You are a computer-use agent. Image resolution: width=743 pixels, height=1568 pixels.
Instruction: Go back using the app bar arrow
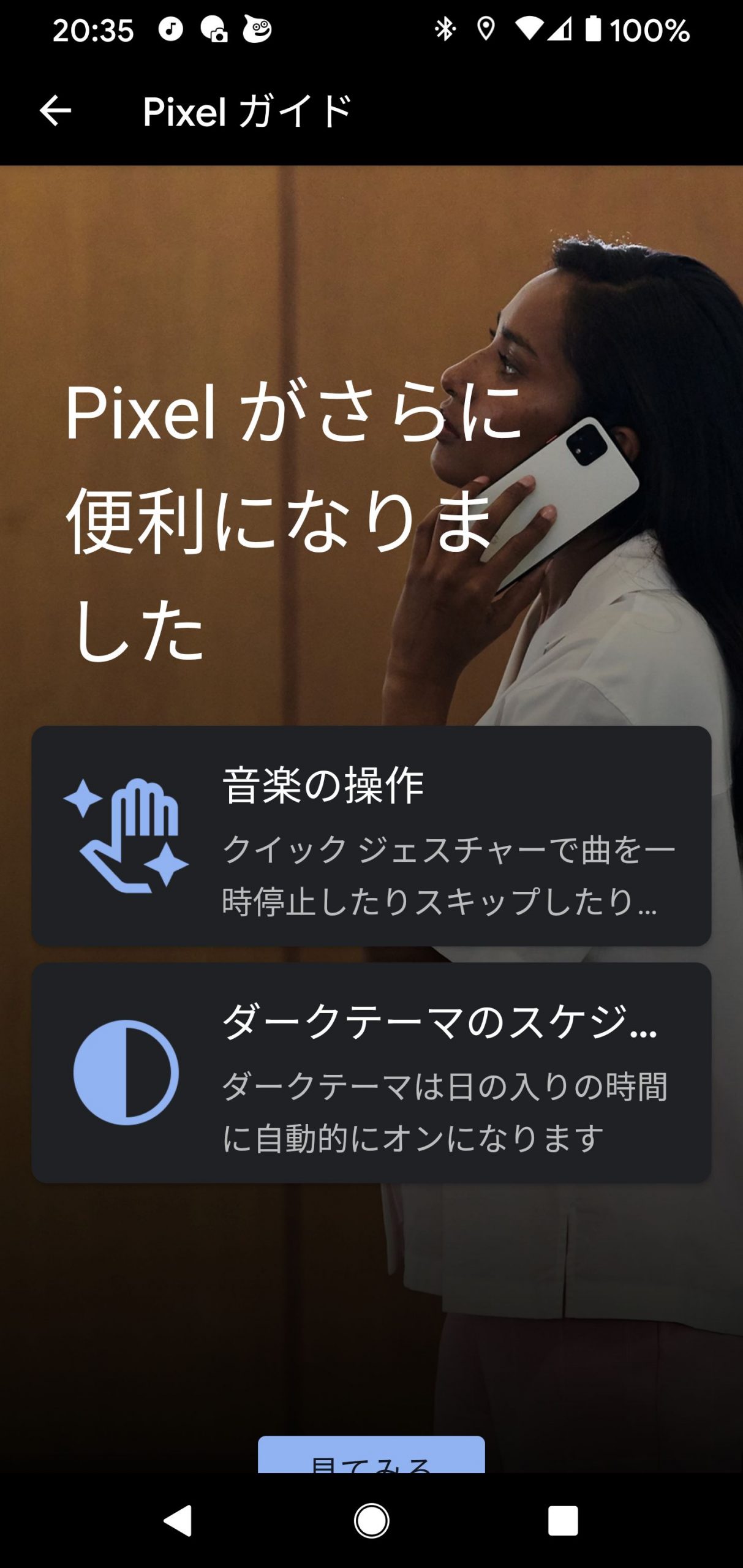pos(55,111)
